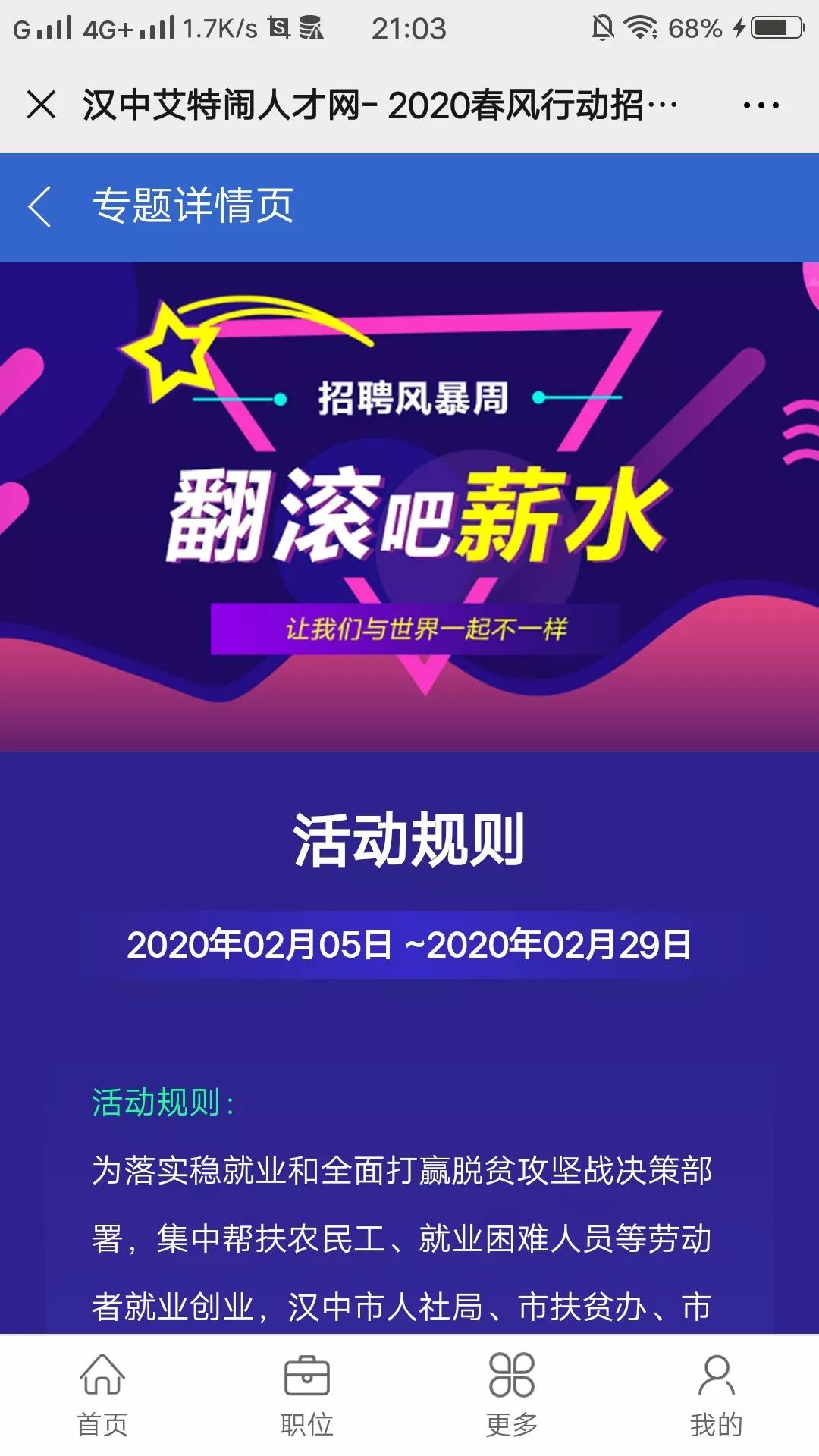The width and height of the screenshot is (819, 1456).
Task: Open the 职位 tab
Action: point(306,1395)
